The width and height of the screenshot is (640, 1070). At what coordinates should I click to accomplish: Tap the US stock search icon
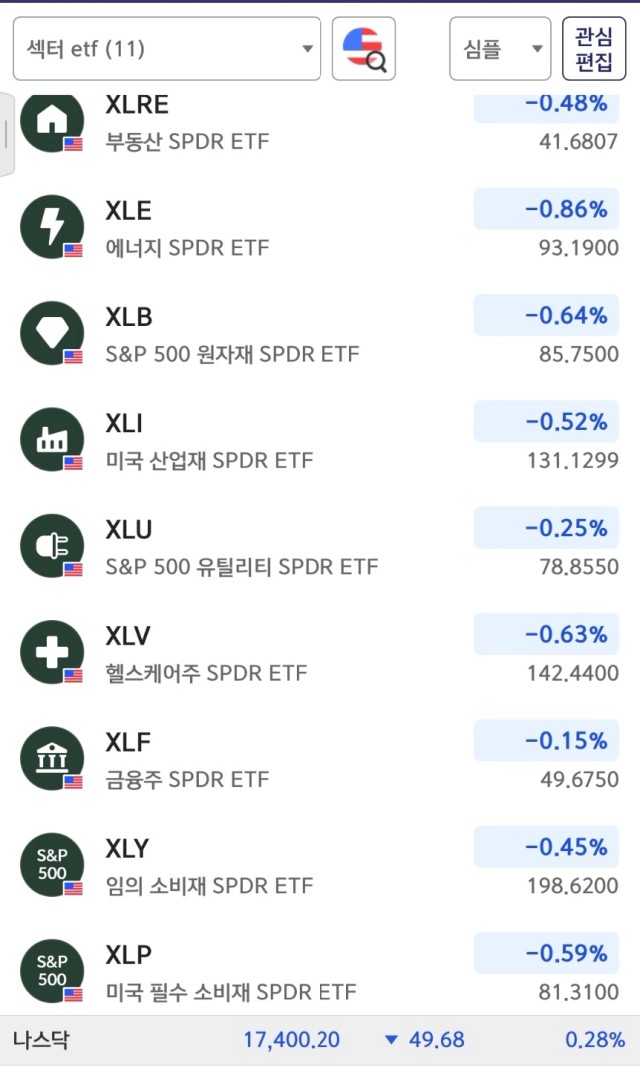pyautogui.click(x=364, y=48)
